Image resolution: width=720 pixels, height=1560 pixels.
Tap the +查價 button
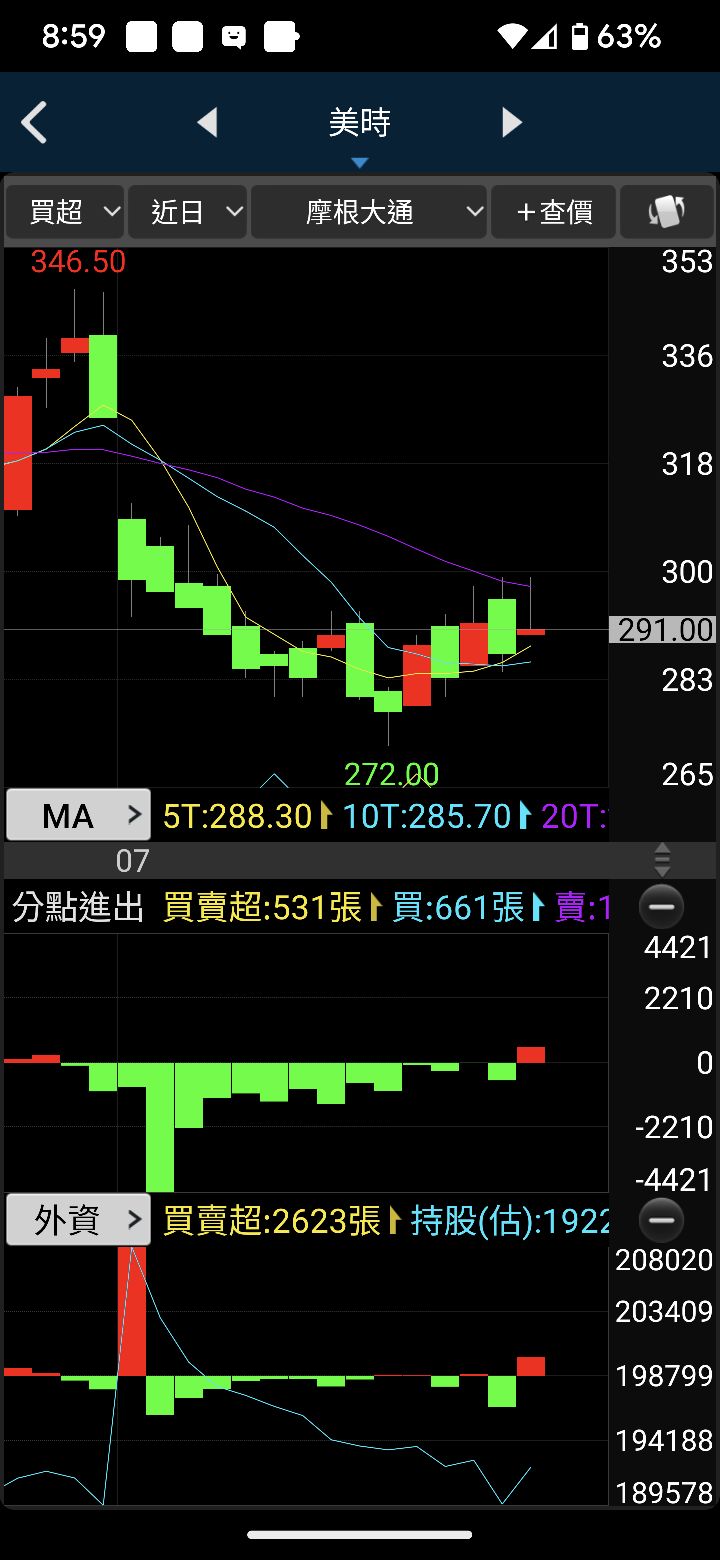[x=553, y=212]
